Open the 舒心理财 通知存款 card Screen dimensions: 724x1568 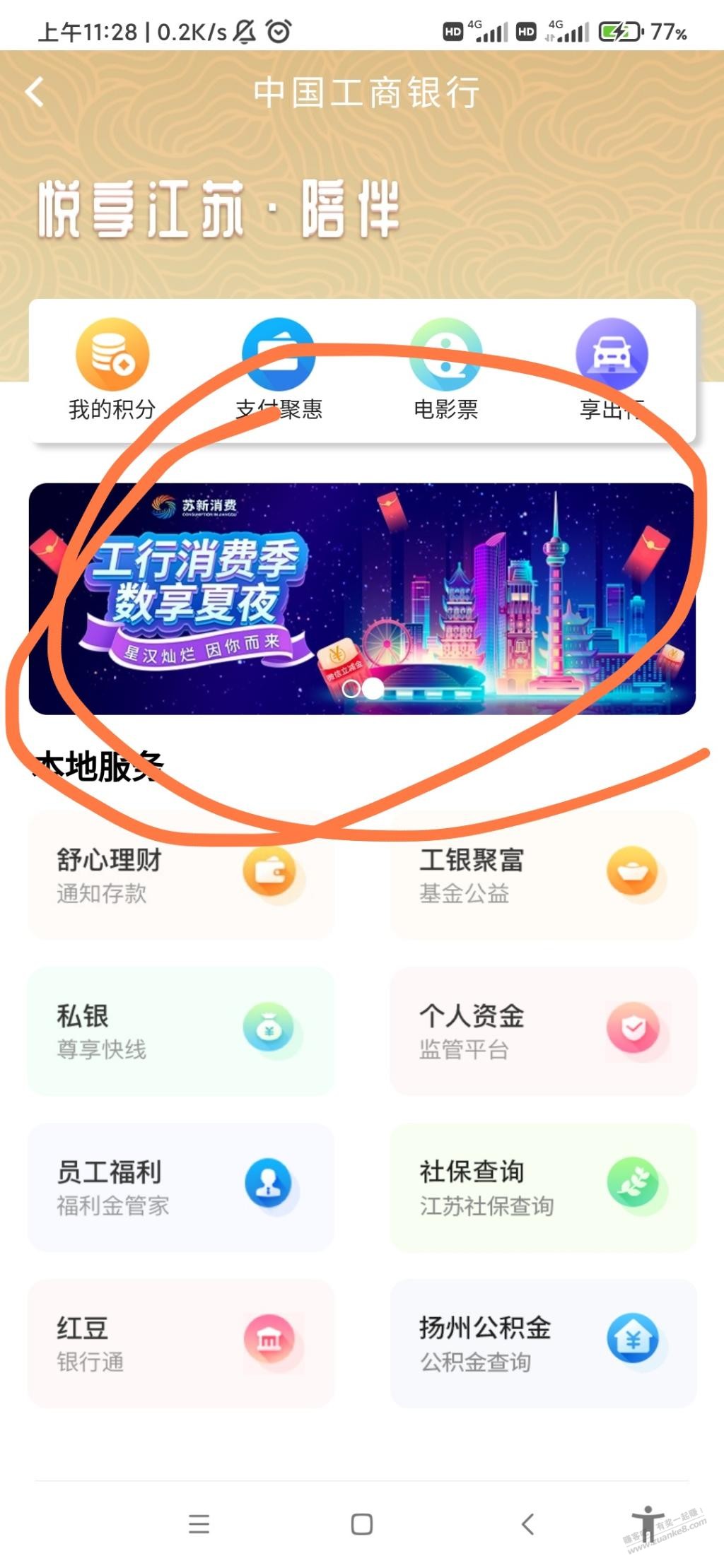point(180,876)
